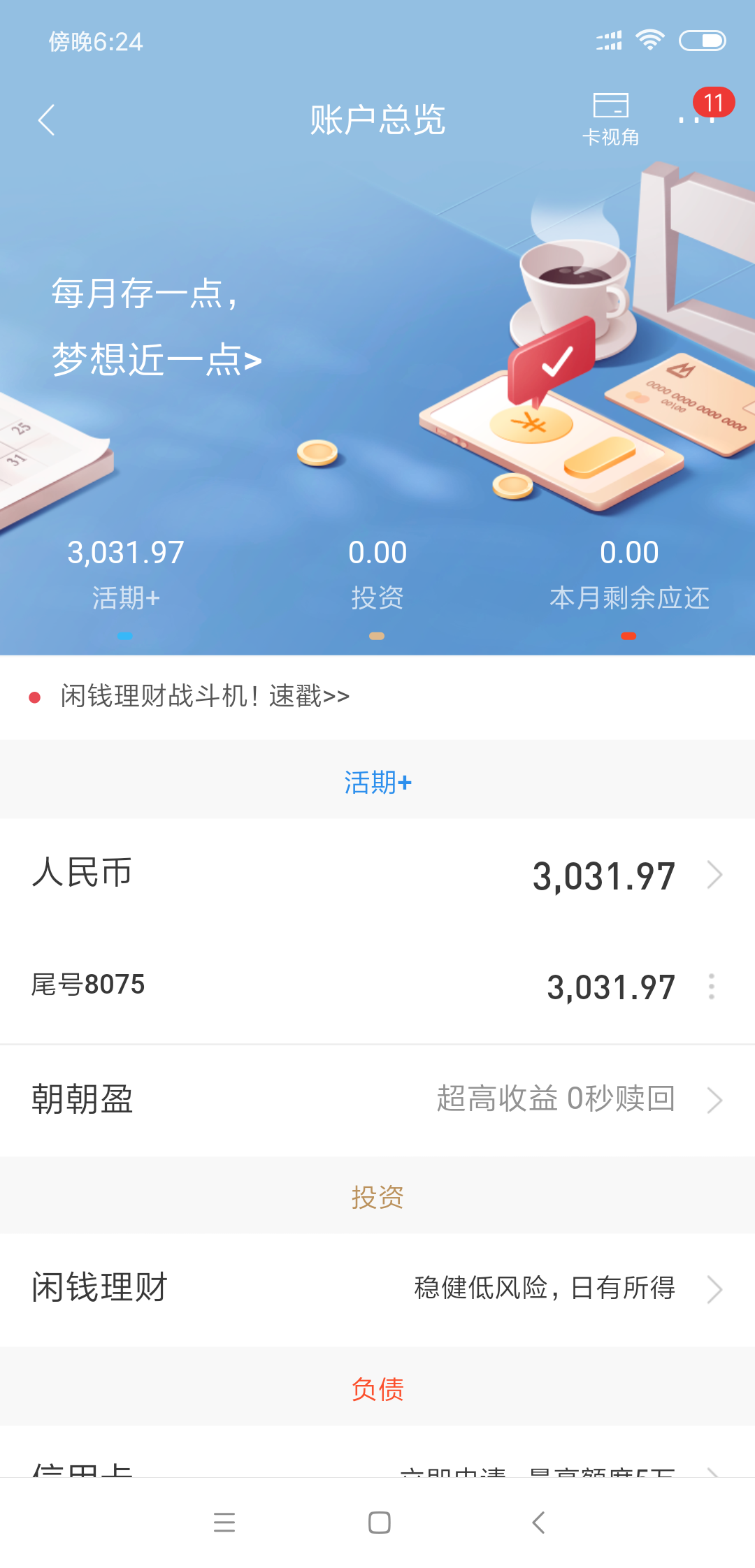Select the 本月剩余应还 summary tab
This screenshot has height=1568, width=755.
pos(629,573)
